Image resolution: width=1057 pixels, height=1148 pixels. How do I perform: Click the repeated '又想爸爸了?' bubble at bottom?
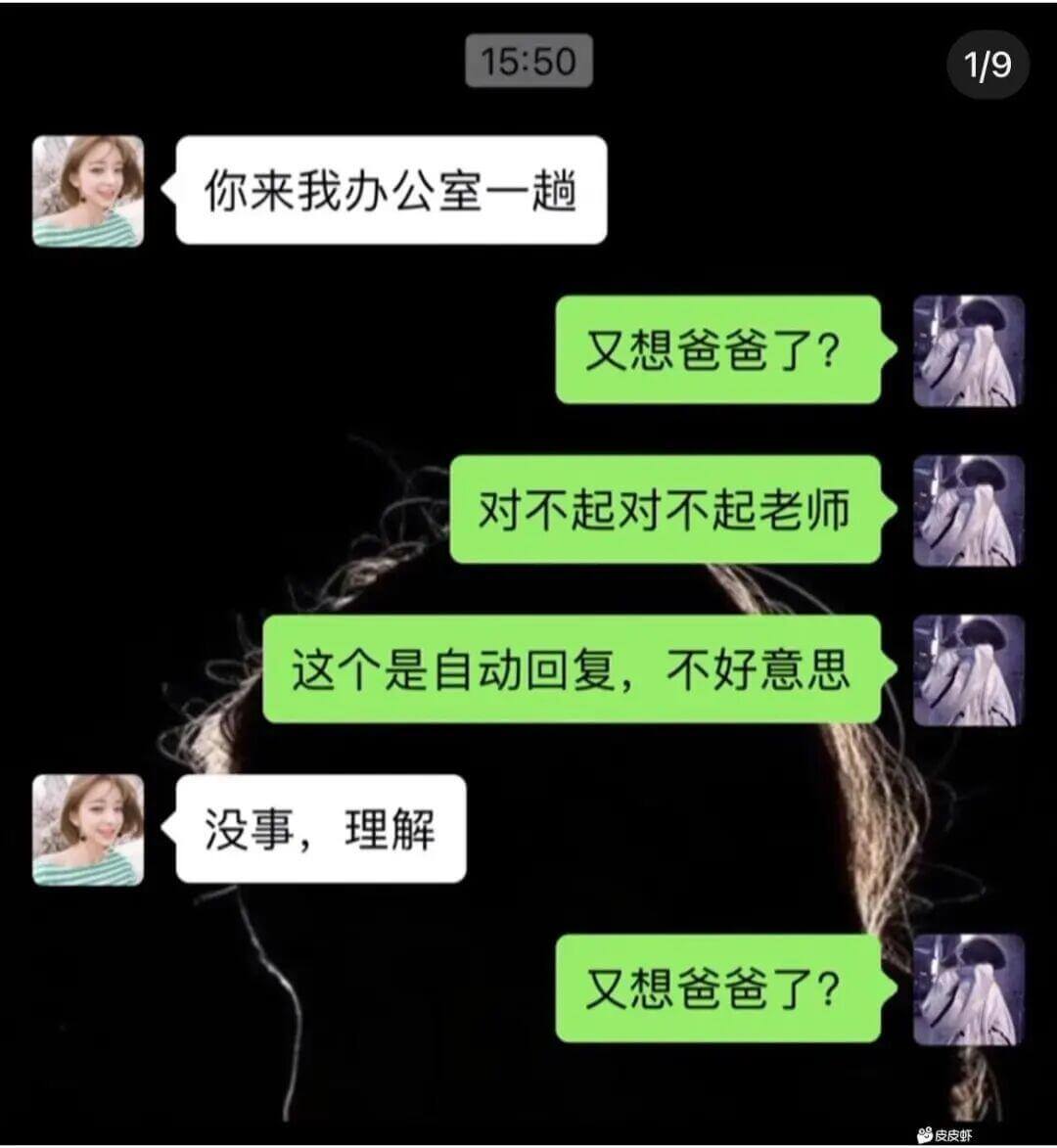click(x=719, y=987)
